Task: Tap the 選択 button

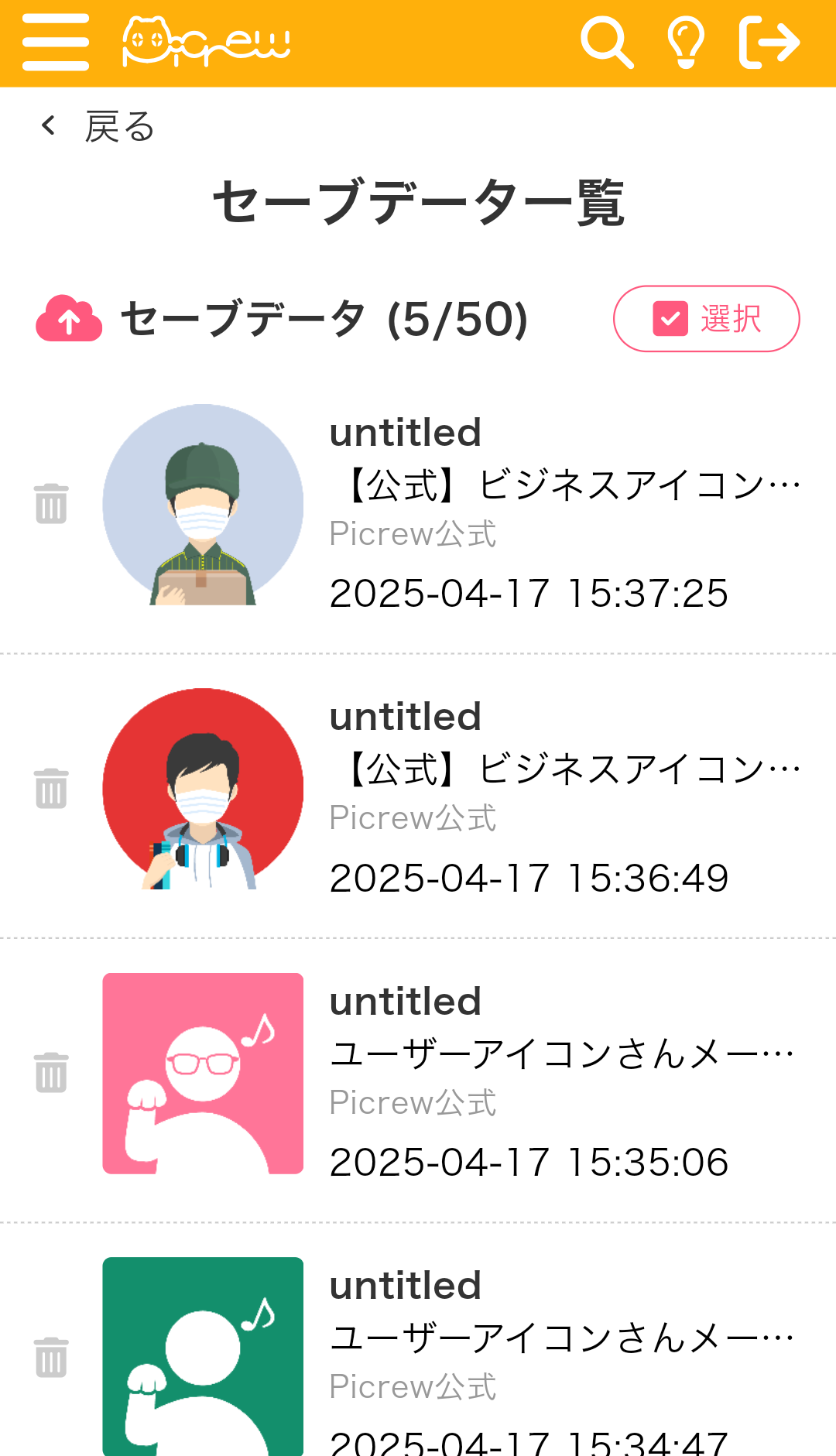Action: 706,318
